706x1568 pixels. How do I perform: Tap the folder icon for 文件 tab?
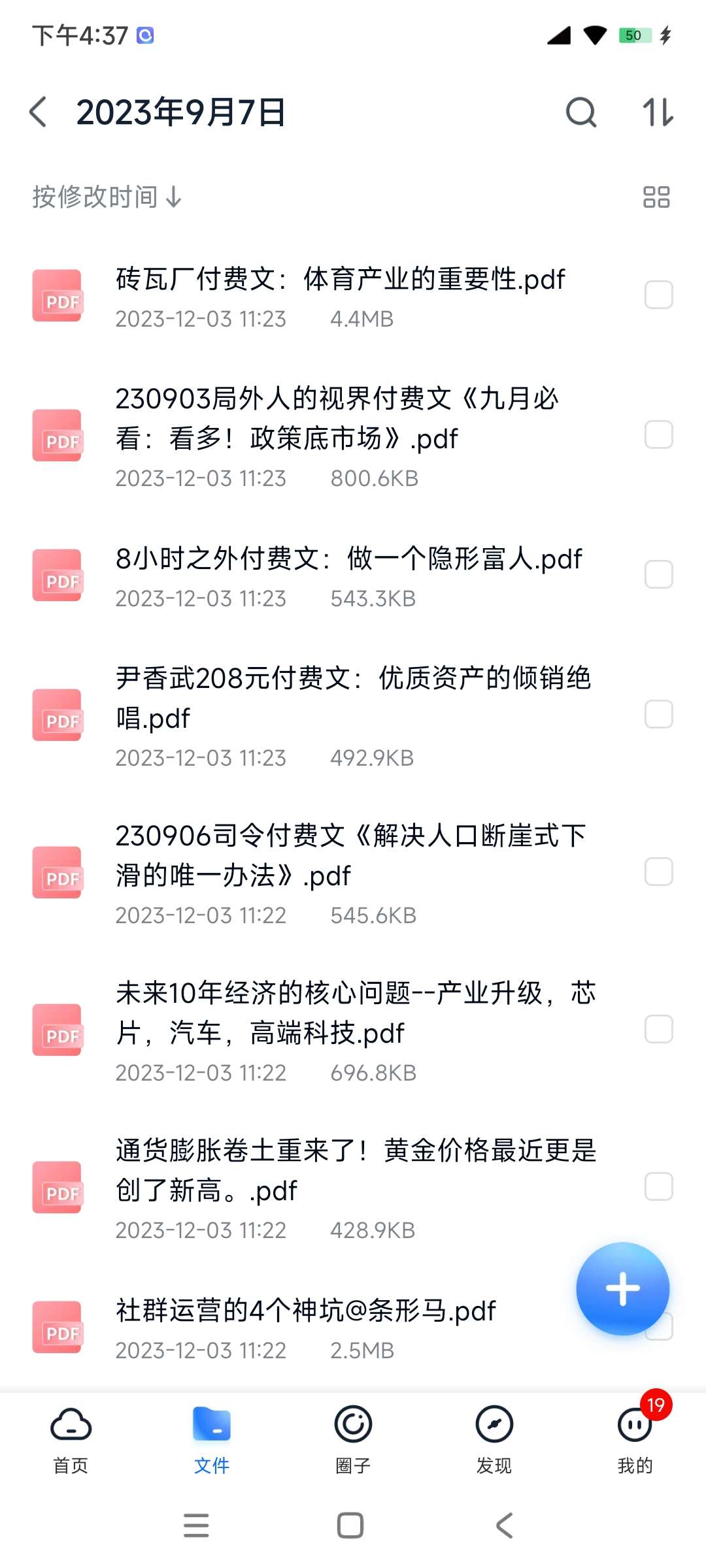pyautogui.click(x=211, y=1426)
